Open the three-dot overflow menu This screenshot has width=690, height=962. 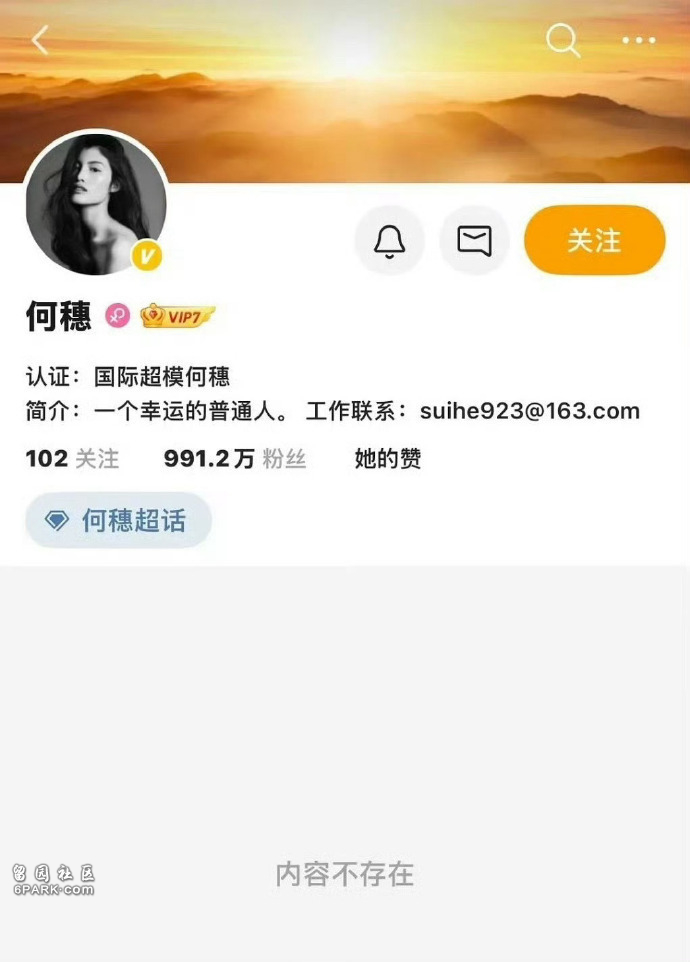(x=638, y=40)
